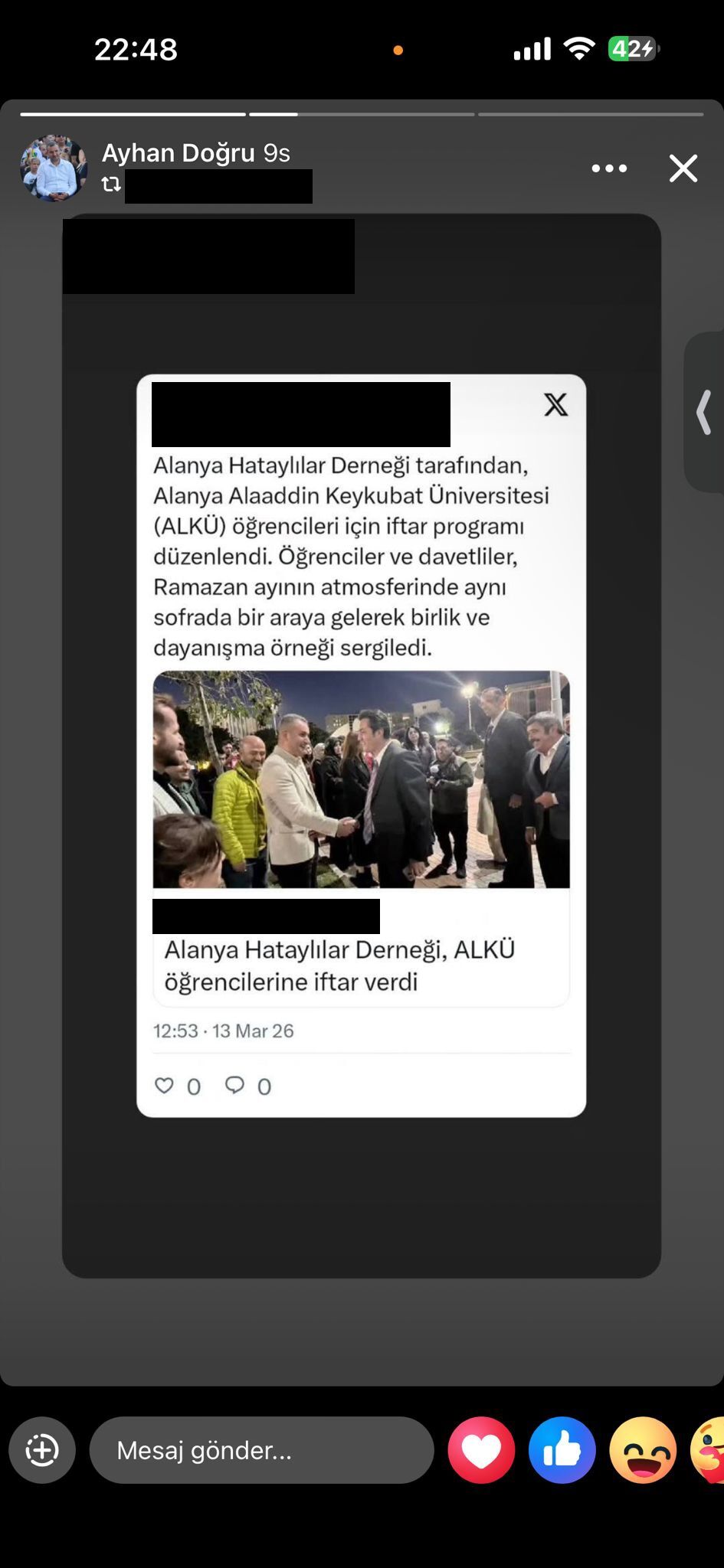Open the shared post card in story
Image resolution: width=724 pixels, height=1568 pixels.
(361, 745)
